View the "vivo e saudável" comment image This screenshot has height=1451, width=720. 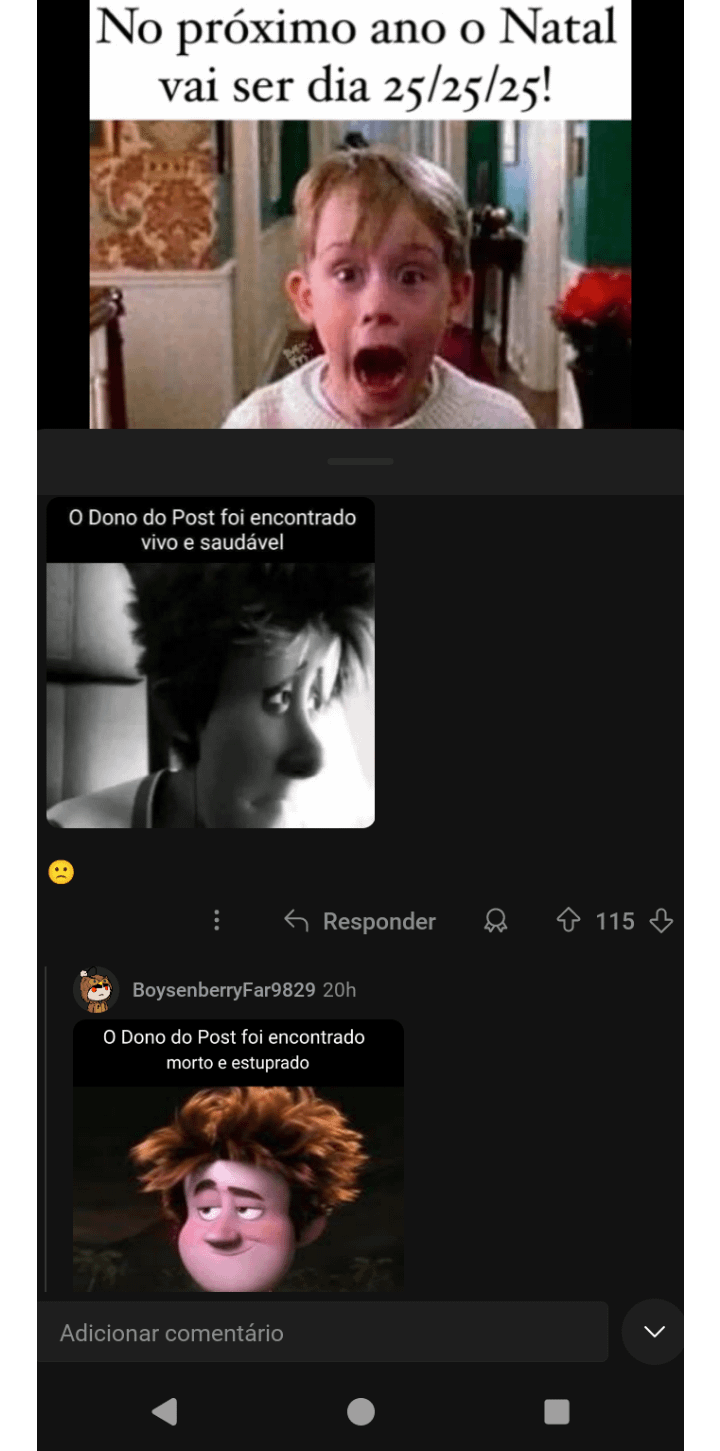click(x=210, y=663)
